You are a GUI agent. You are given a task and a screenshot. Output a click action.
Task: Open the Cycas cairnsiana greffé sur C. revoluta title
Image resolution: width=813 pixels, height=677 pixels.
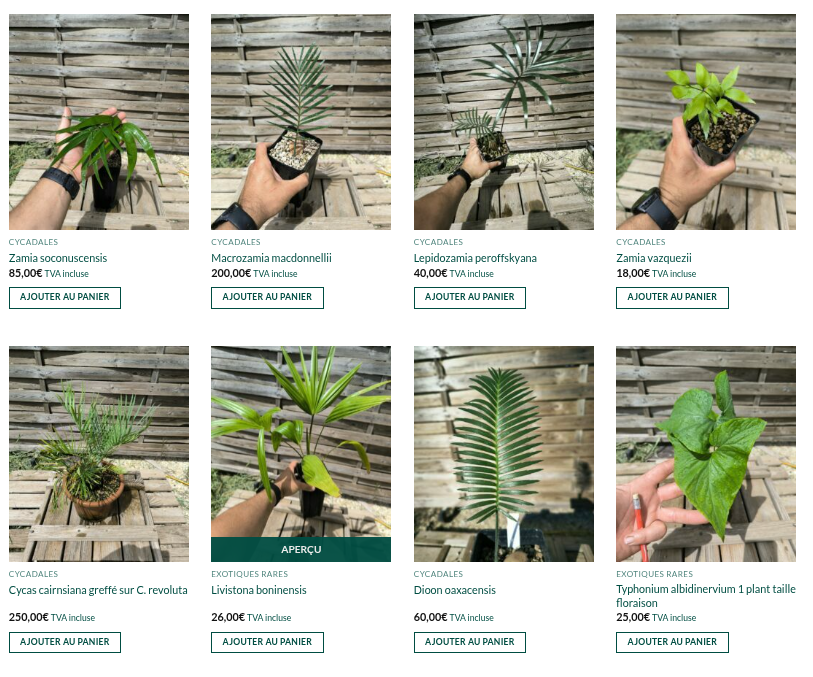[98, 590]
